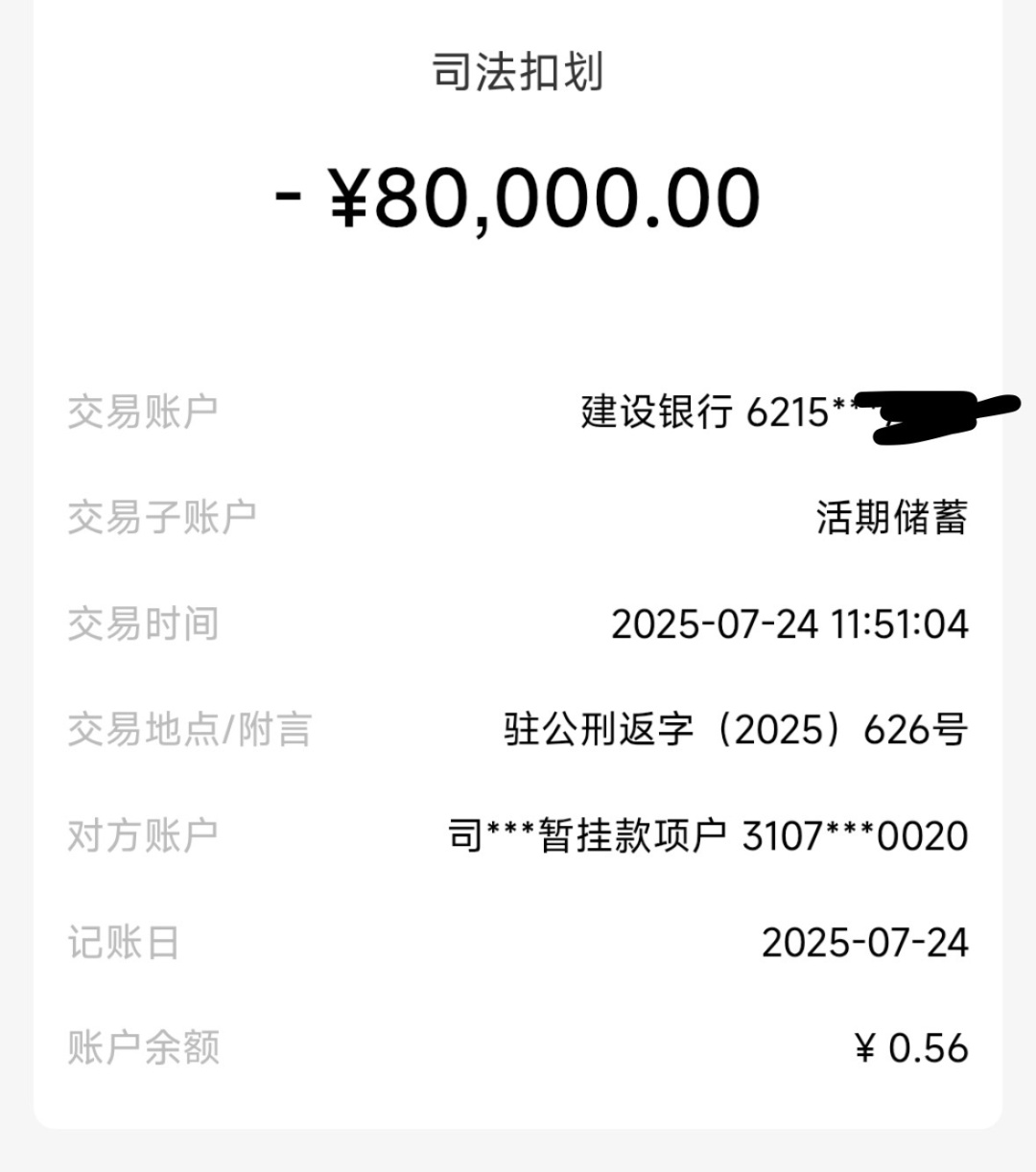Click the 司法扣划 page title
The image size is (1036, 1172).
[518, 72]
